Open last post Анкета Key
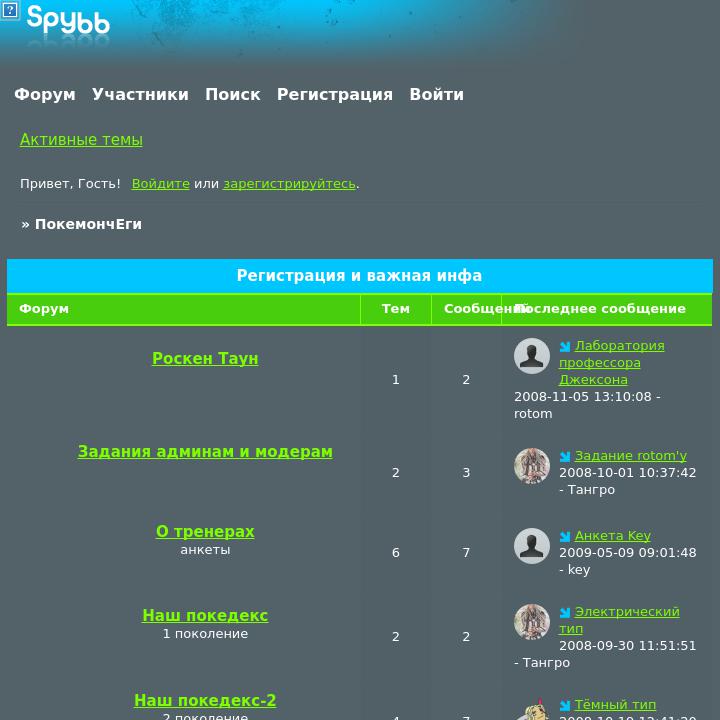 tap(612, 536)
